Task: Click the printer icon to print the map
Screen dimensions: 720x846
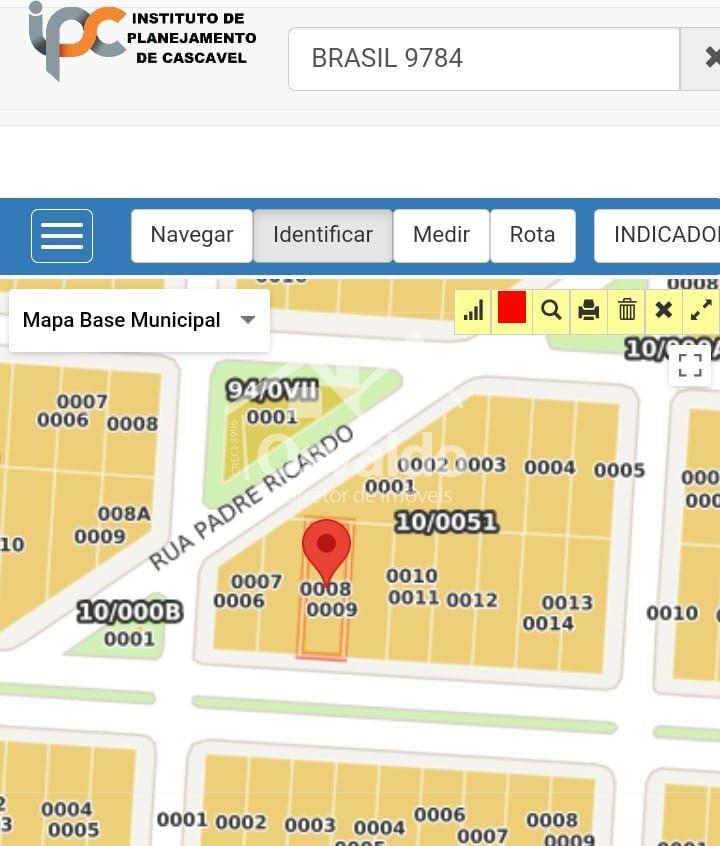Action: click(x=588, y=310)
